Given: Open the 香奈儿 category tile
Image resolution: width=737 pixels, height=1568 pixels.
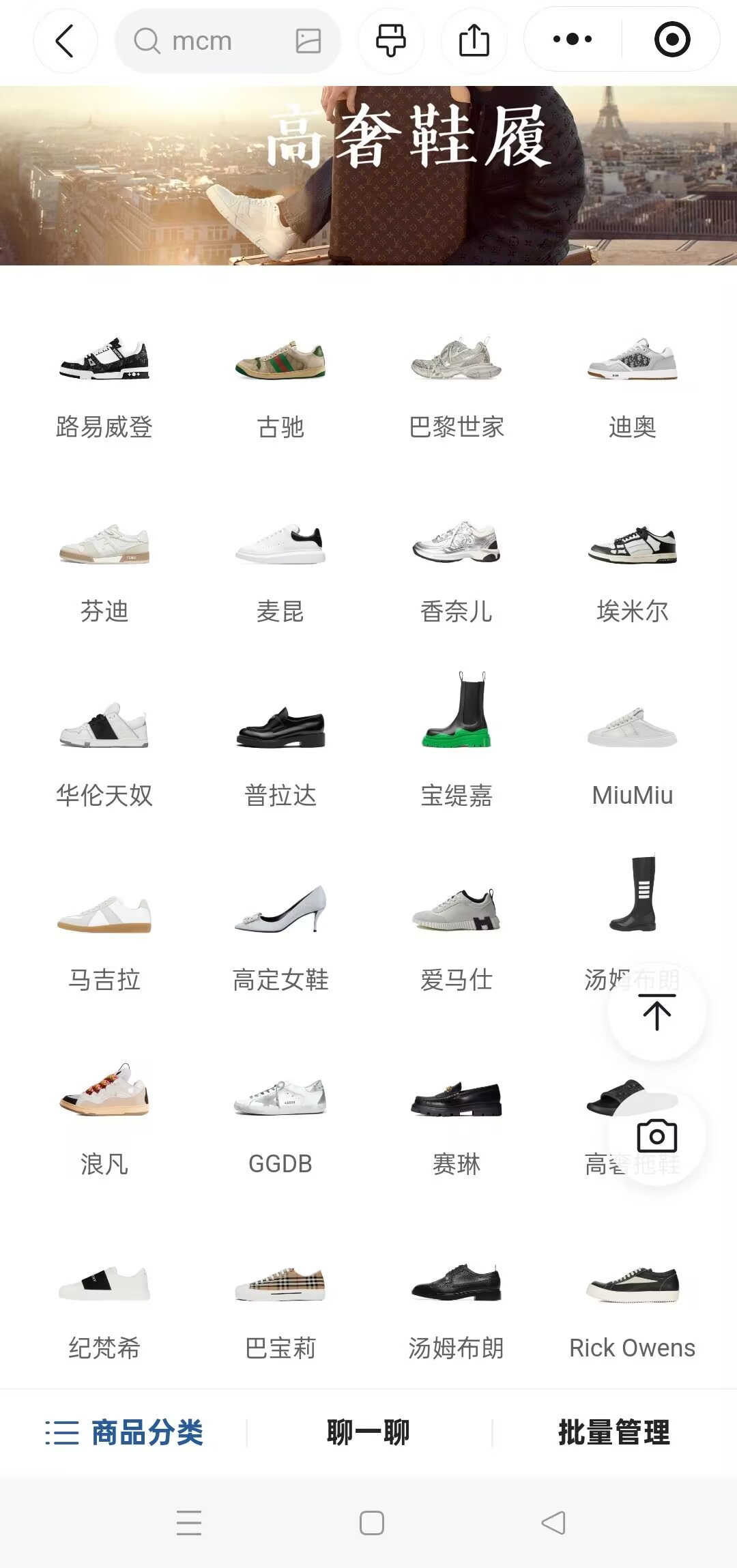Looking at the screenshot, I should point(457,571).
